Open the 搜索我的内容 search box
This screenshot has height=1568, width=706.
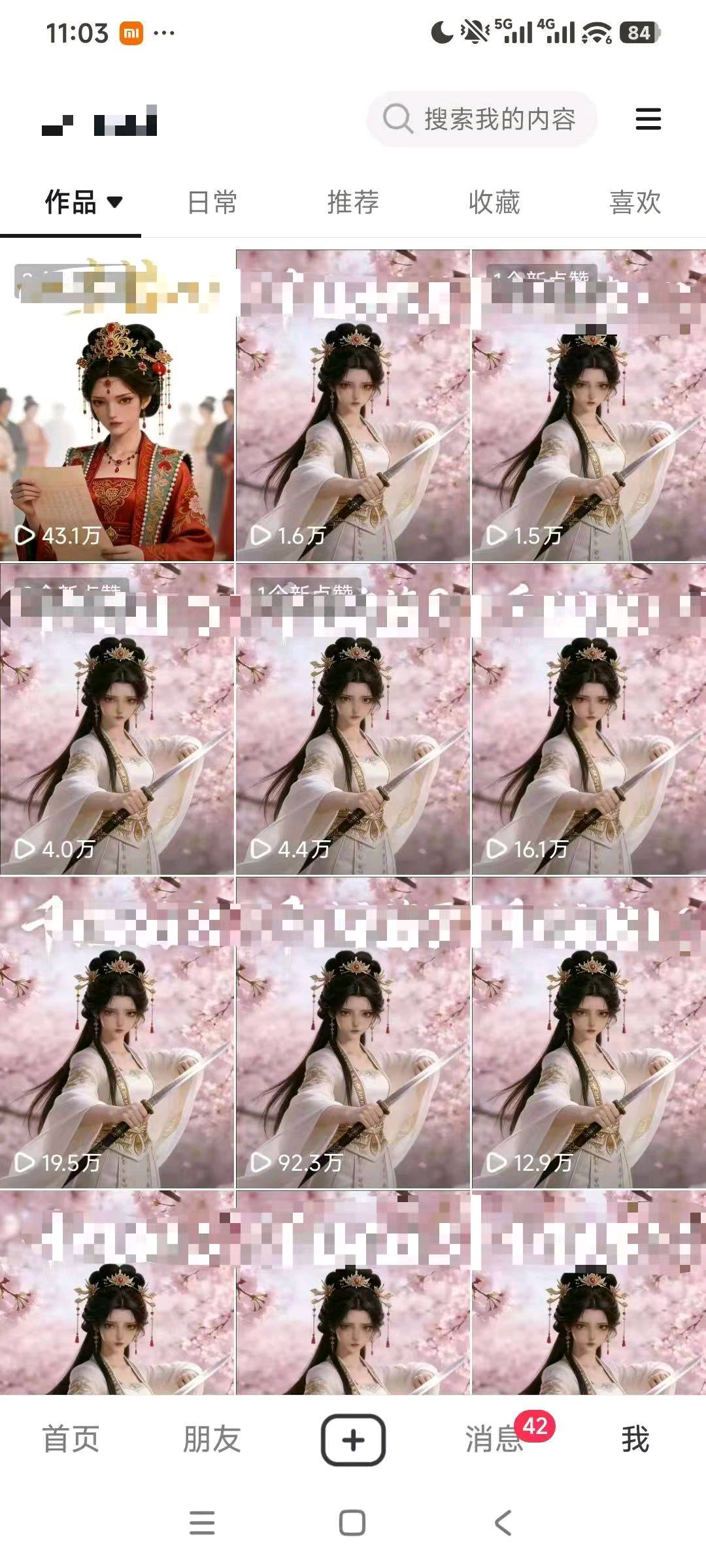tap(482, 119)
